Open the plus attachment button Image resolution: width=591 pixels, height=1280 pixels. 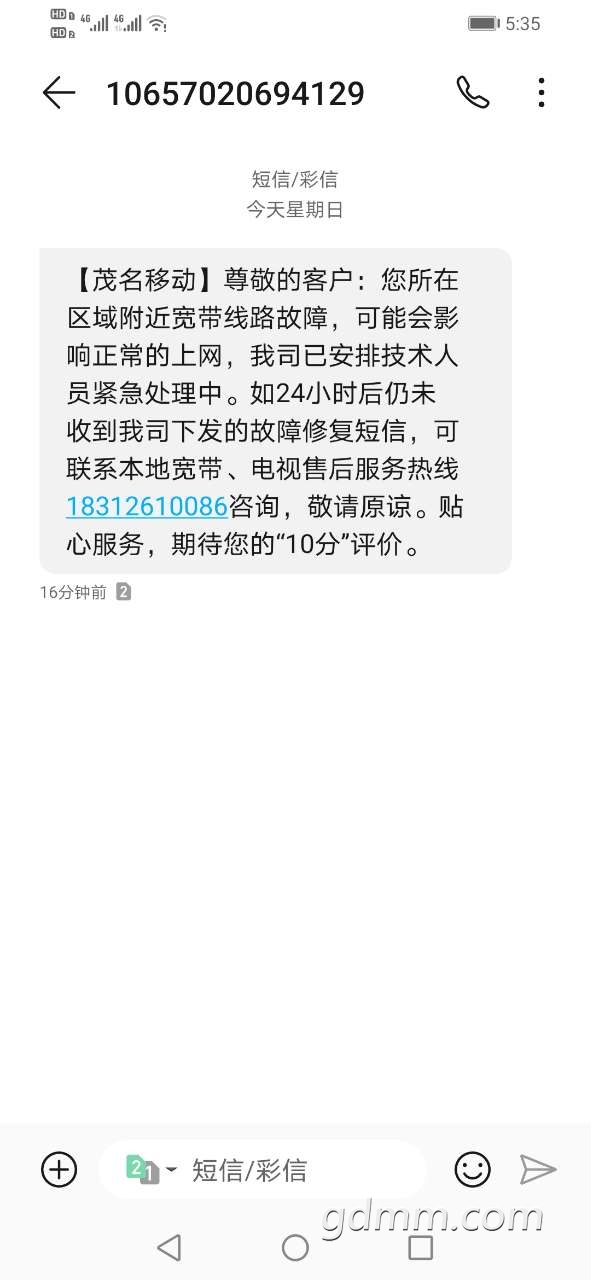(59, 1169)
